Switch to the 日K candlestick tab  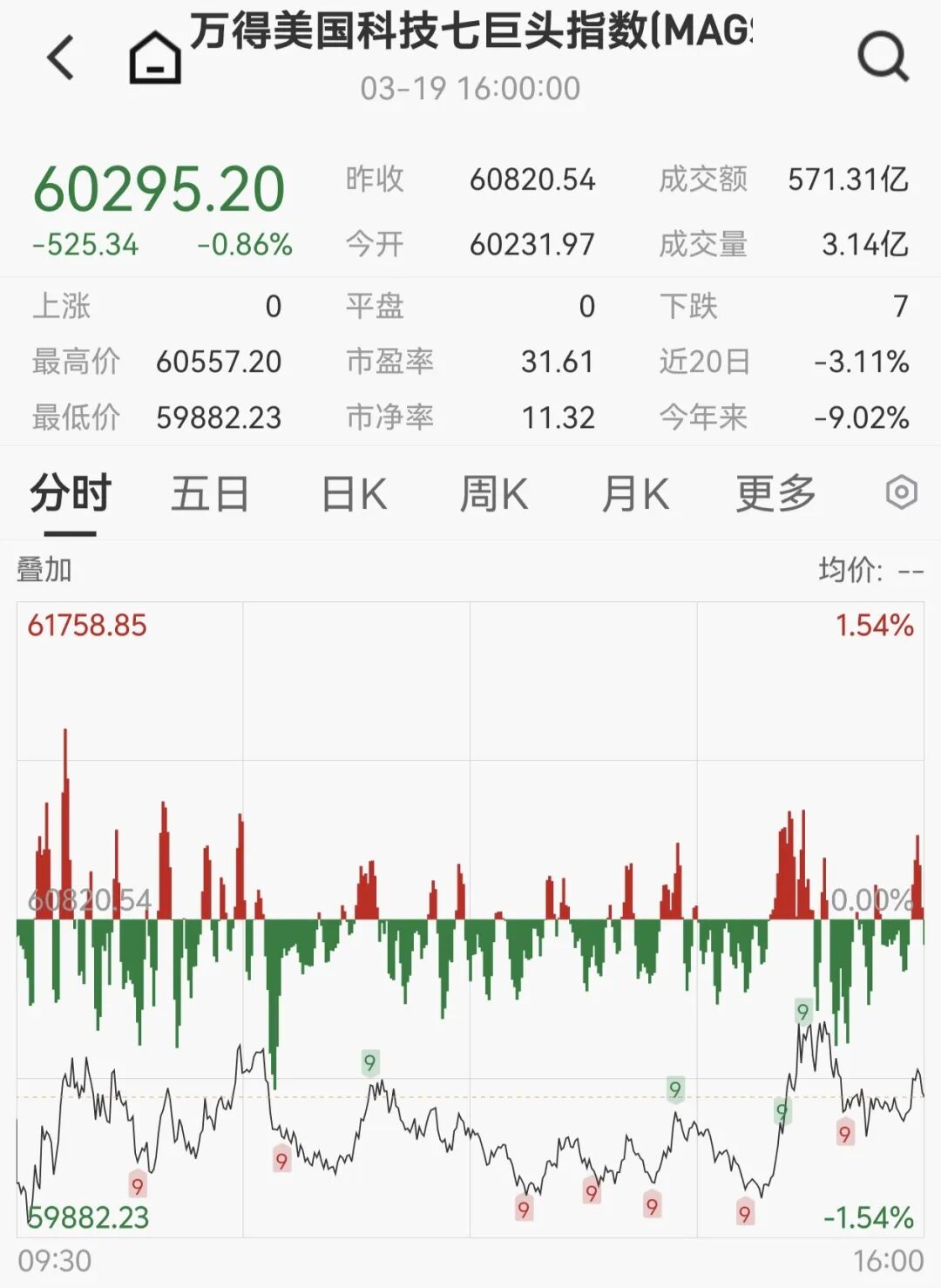(x=352, y=492)
